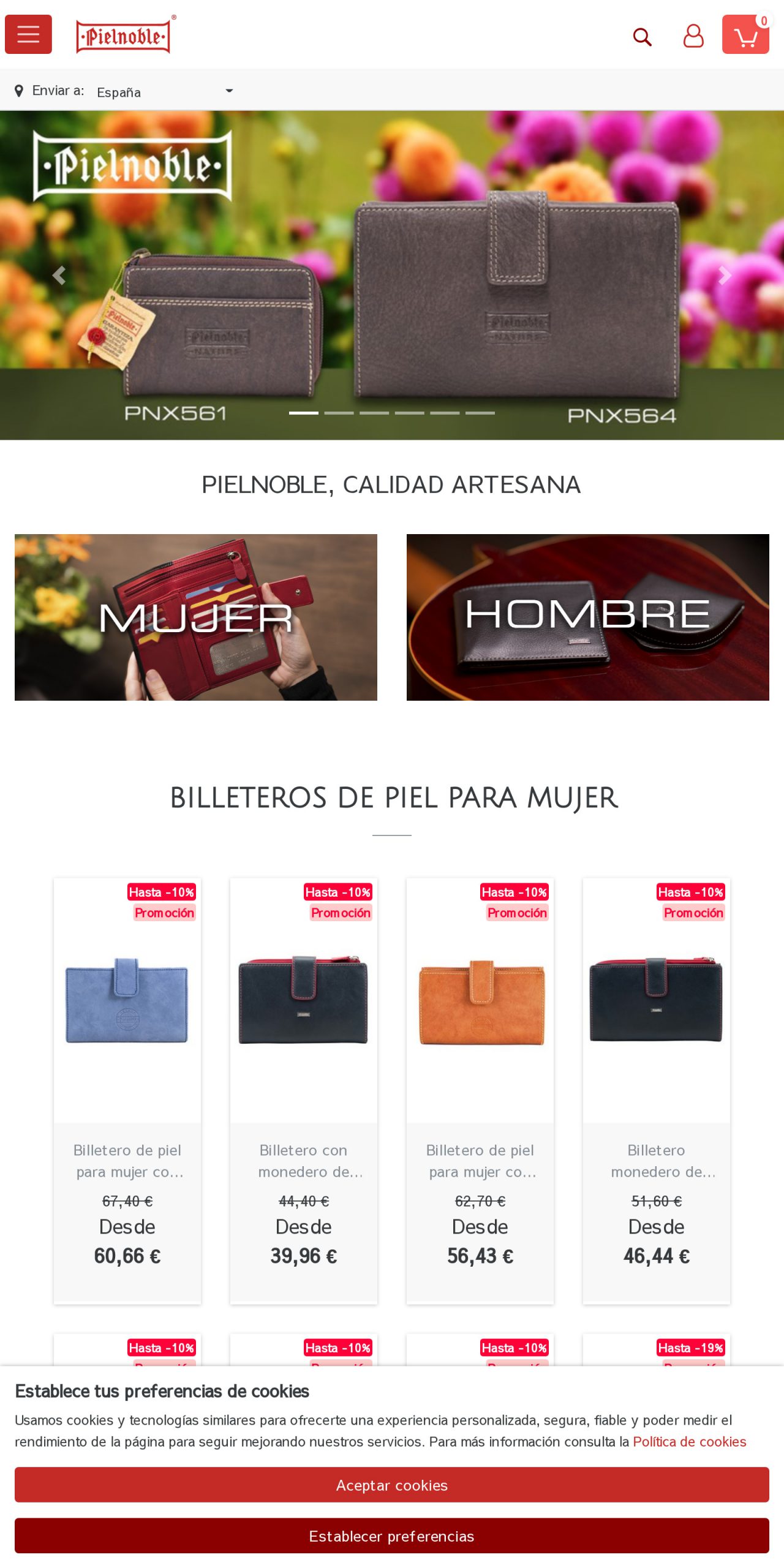Click the search magnifier icon
The height and width of the screenshot is (1568, 784).
click(641, 37)
